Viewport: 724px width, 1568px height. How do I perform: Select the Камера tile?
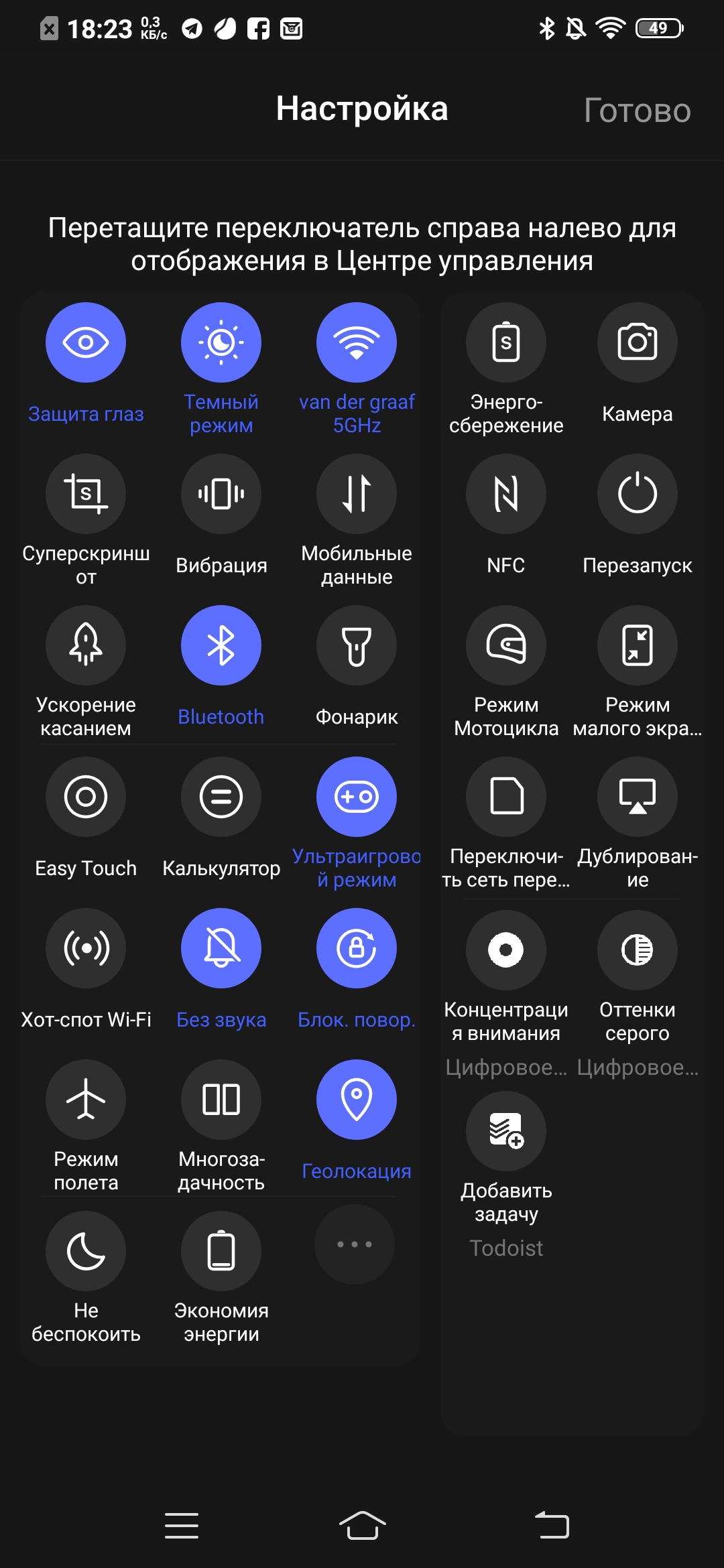tap(637, 342)
